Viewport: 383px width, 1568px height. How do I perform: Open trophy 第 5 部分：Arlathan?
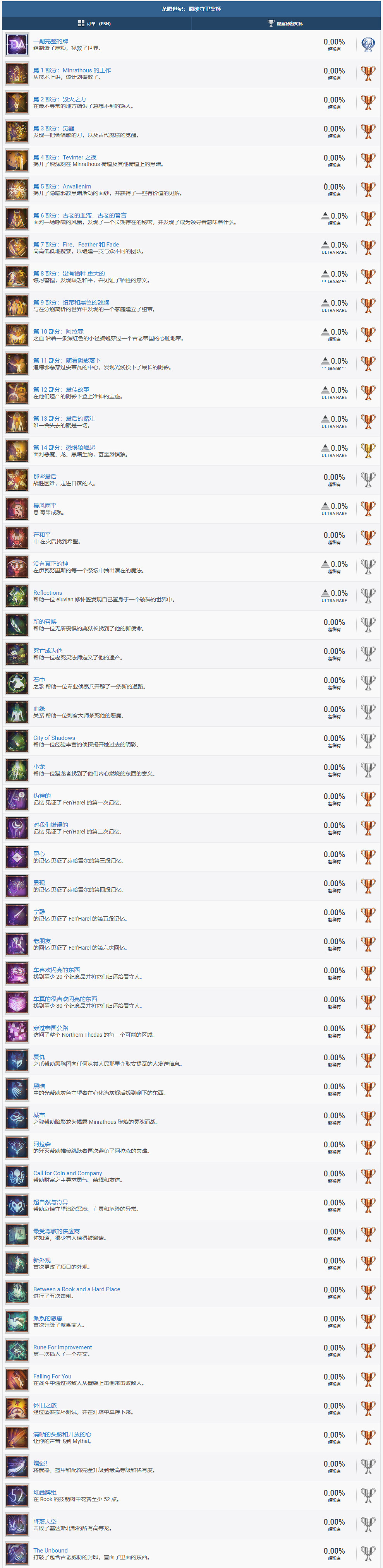click(x=62, y=187)
